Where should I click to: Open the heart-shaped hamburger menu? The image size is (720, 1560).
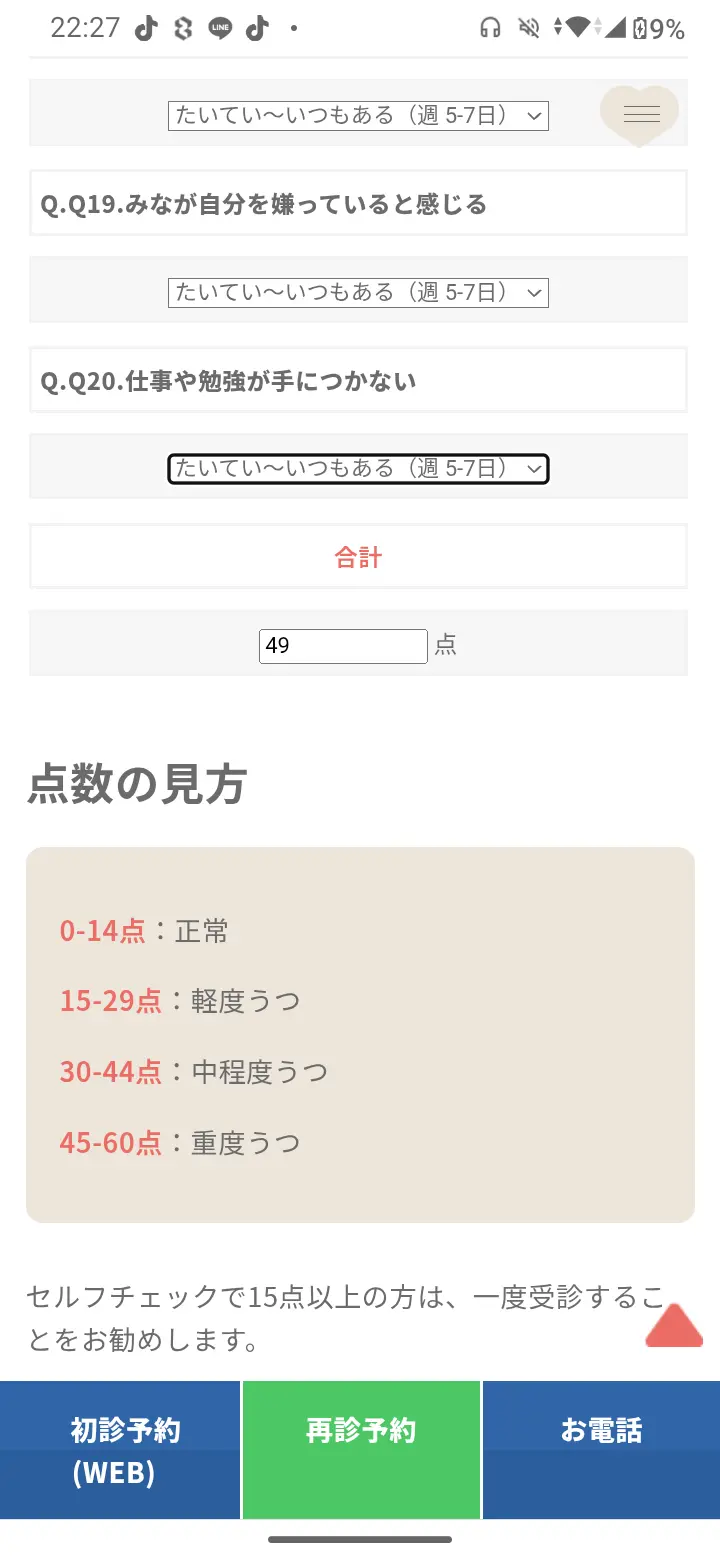640,115
